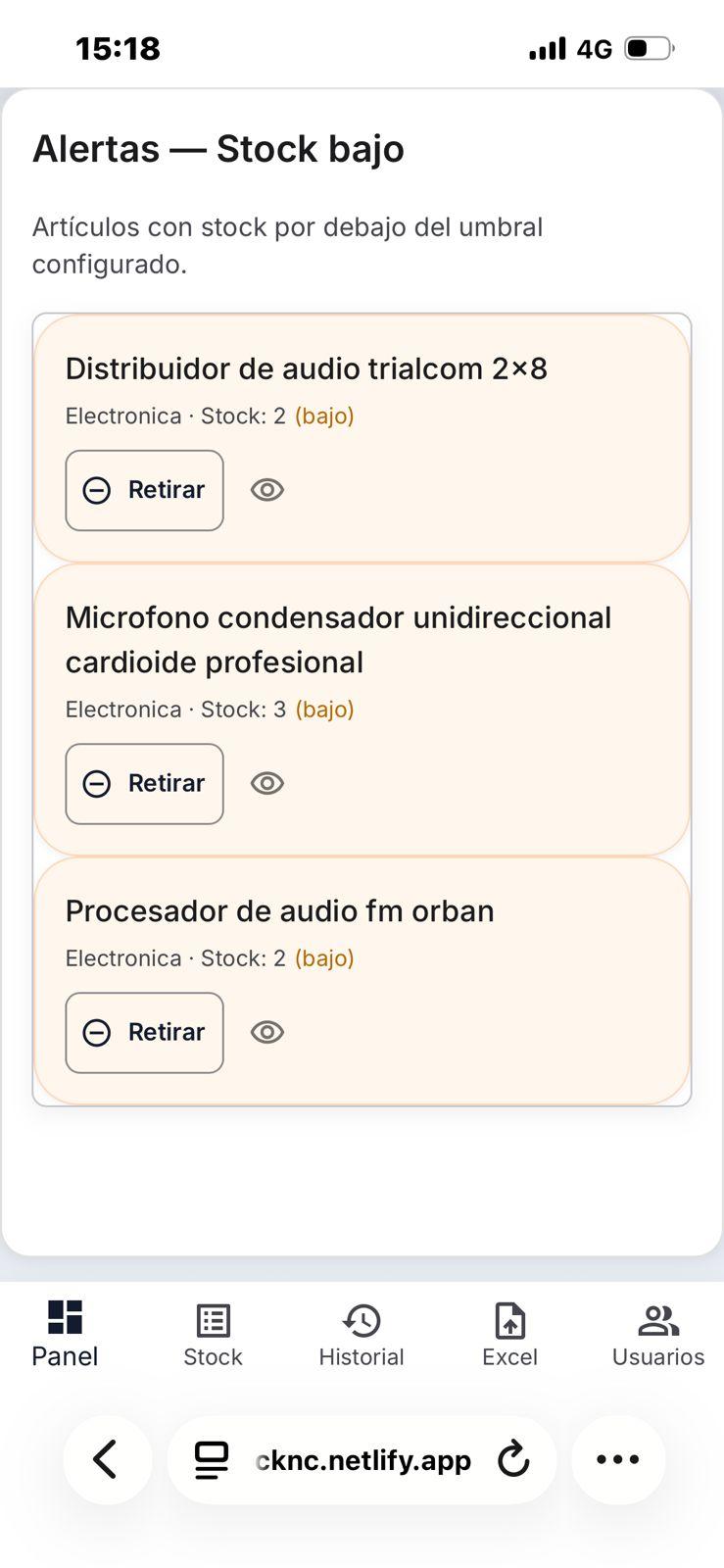
Task: Open the Historial clock icon
Action: tap(362, 1318)
